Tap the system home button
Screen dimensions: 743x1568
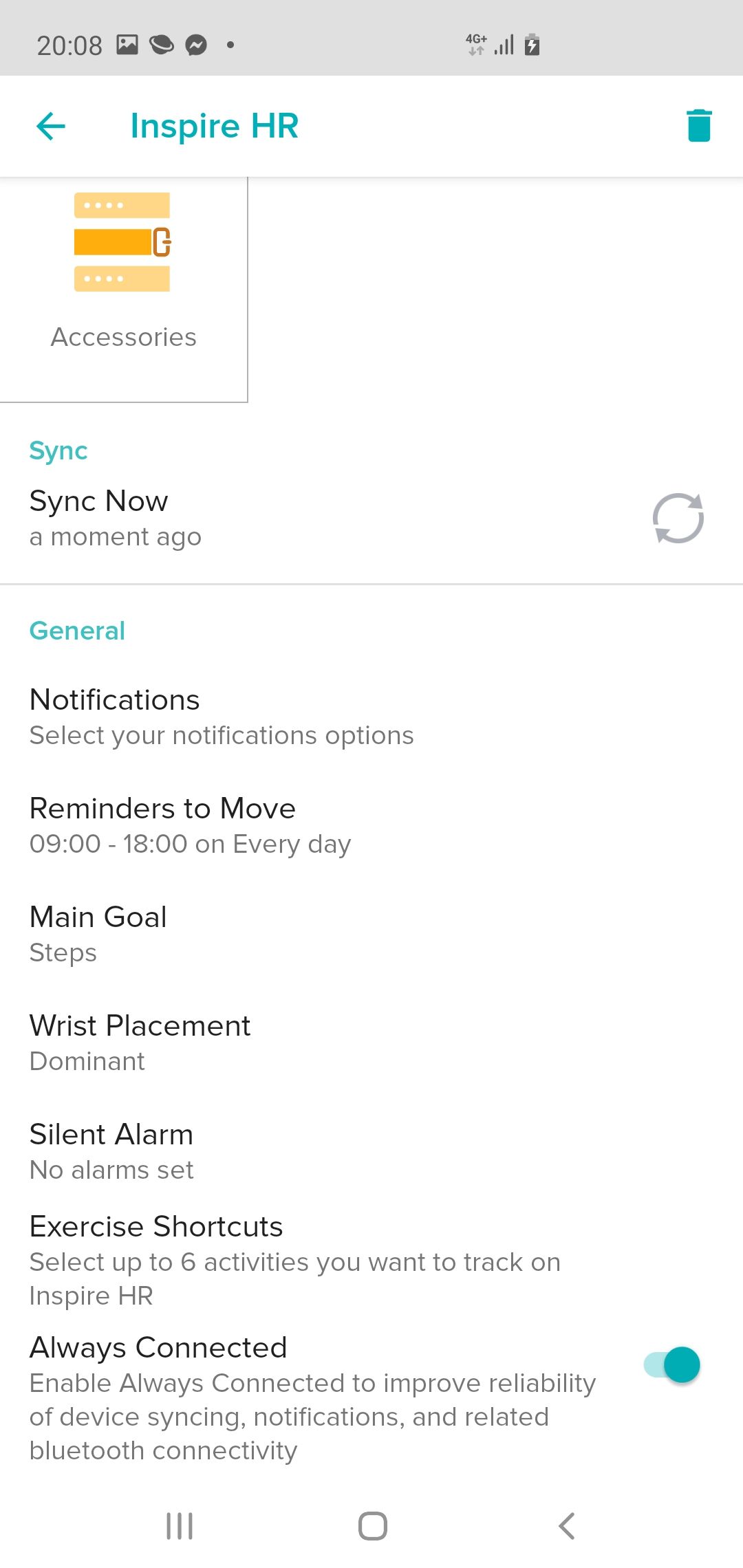pos(372,1526)
